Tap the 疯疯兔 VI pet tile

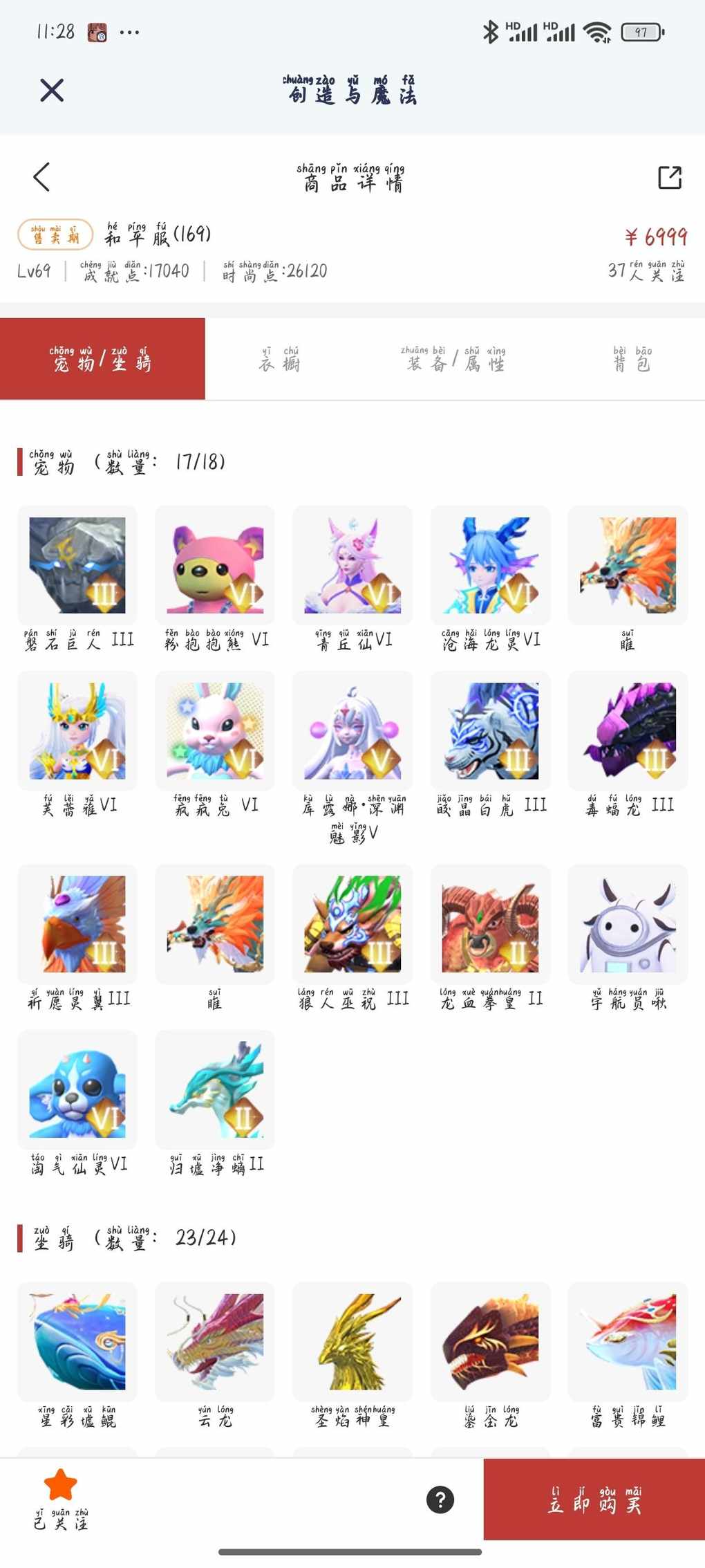point(215,731)
